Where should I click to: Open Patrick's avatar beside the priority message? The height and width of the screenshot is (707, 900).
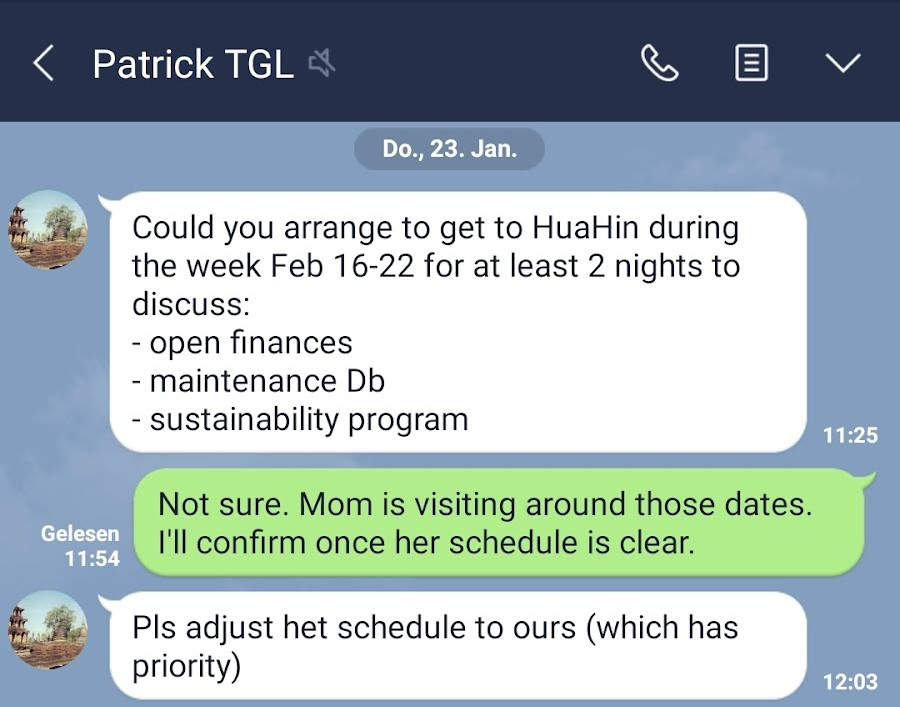tap(48, 629)
